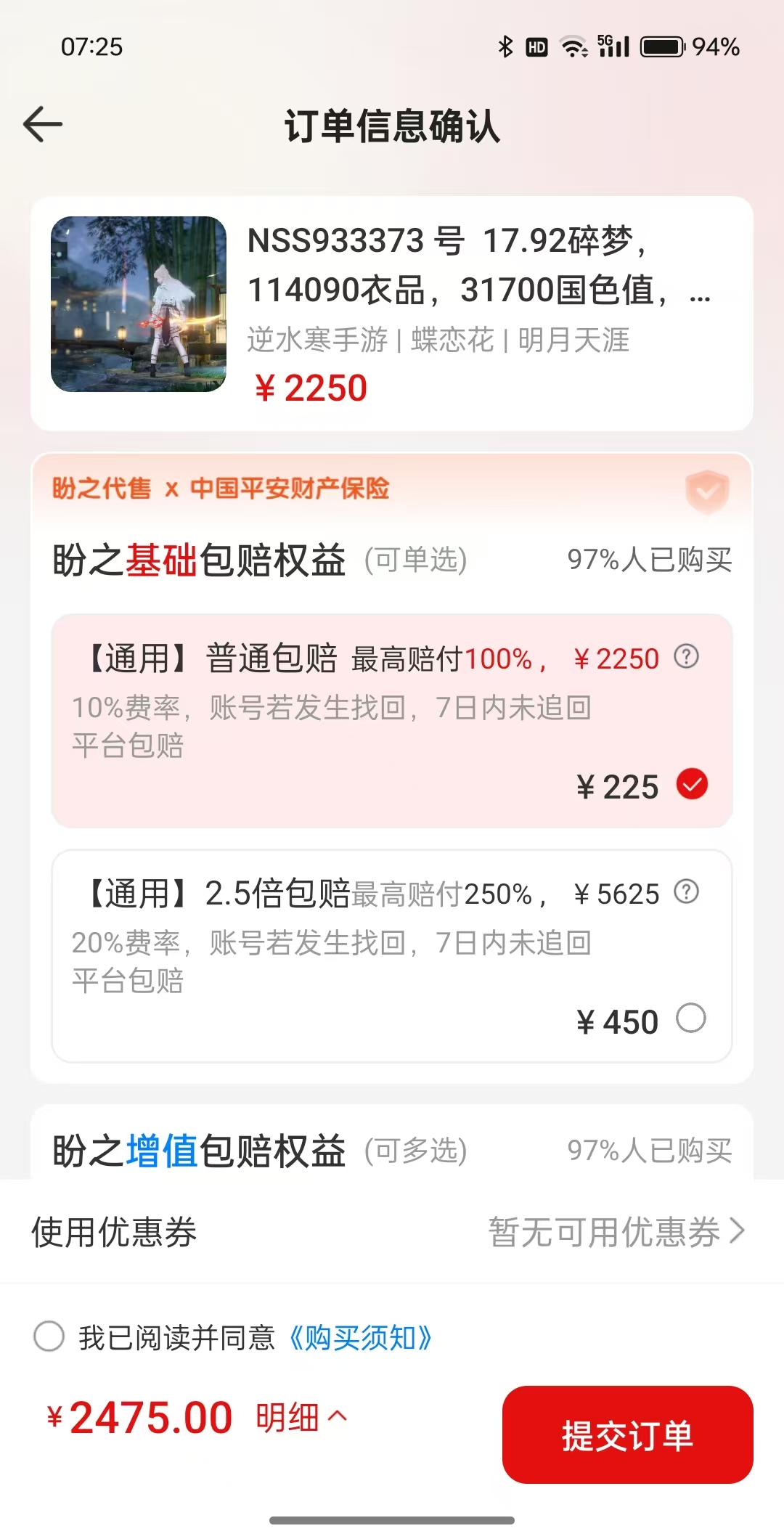Tap 提交订单 to submit the order
The image size is (784, 1539).
tap(627, 1435)
